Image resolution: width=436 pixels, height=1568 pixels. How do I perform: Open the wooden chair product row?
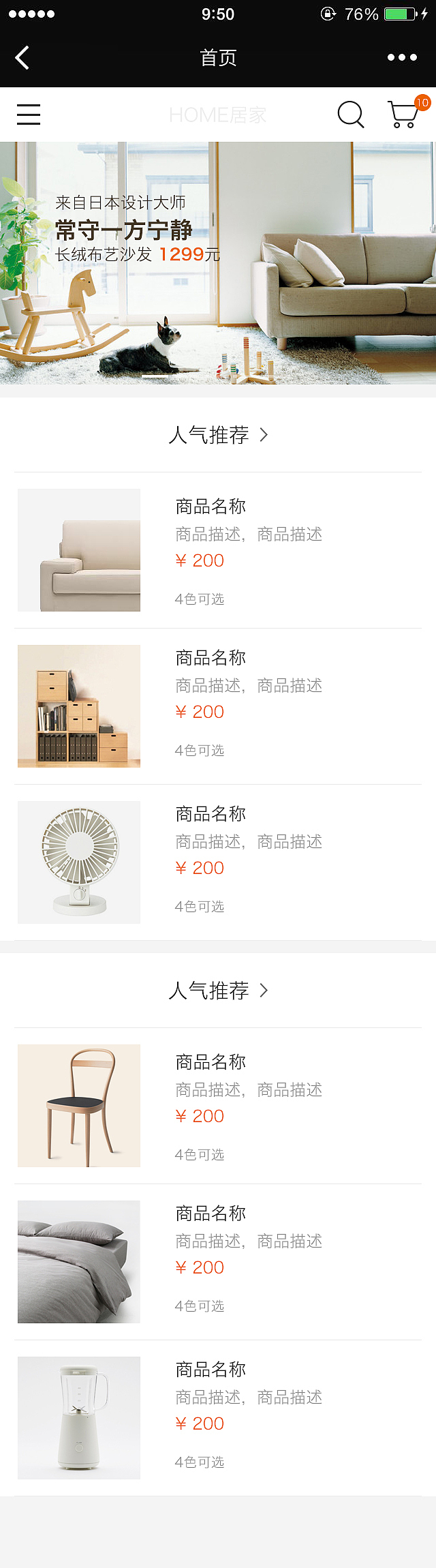click(x=218, y=1106)
